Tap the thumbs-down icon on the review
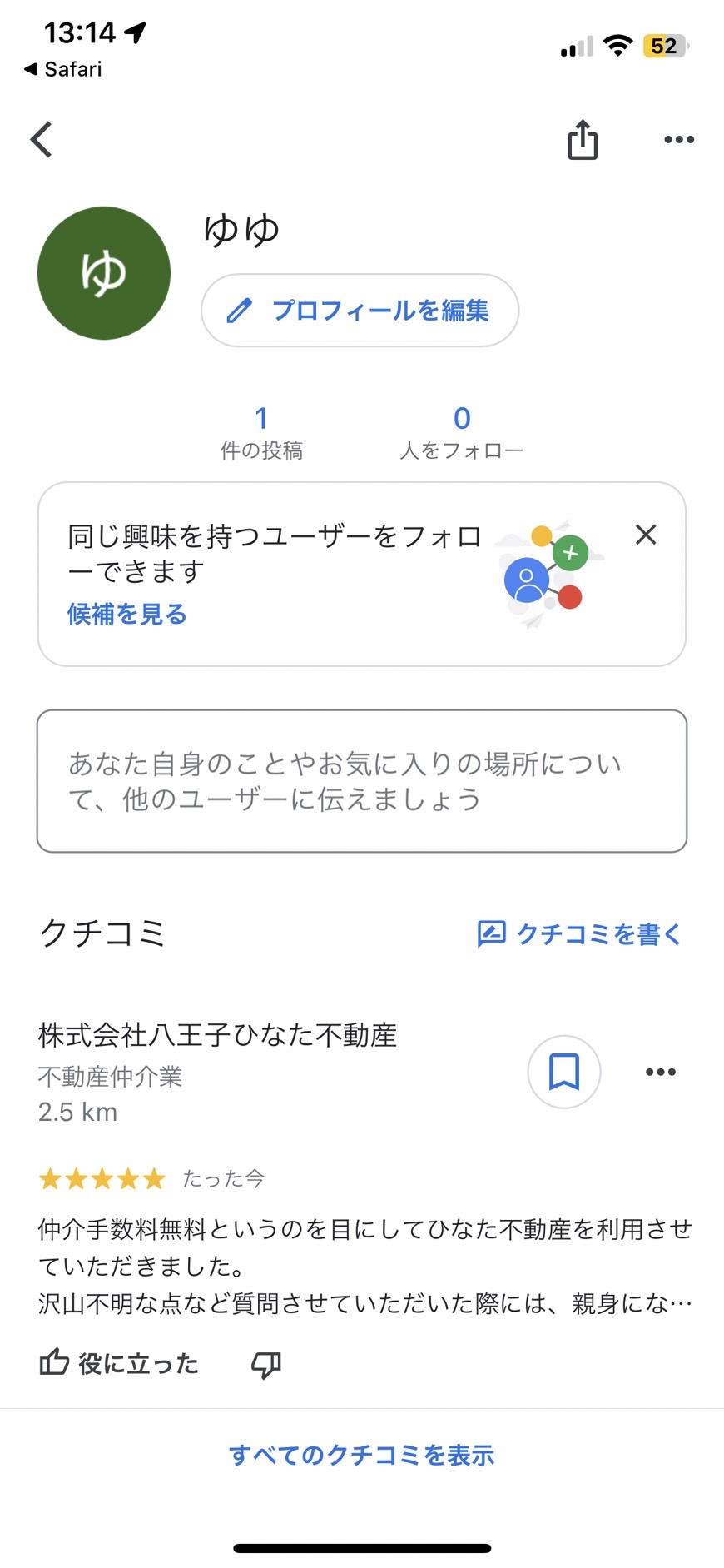The width and height of the screenshot is (724, 1568). (x=266, y=1364)
